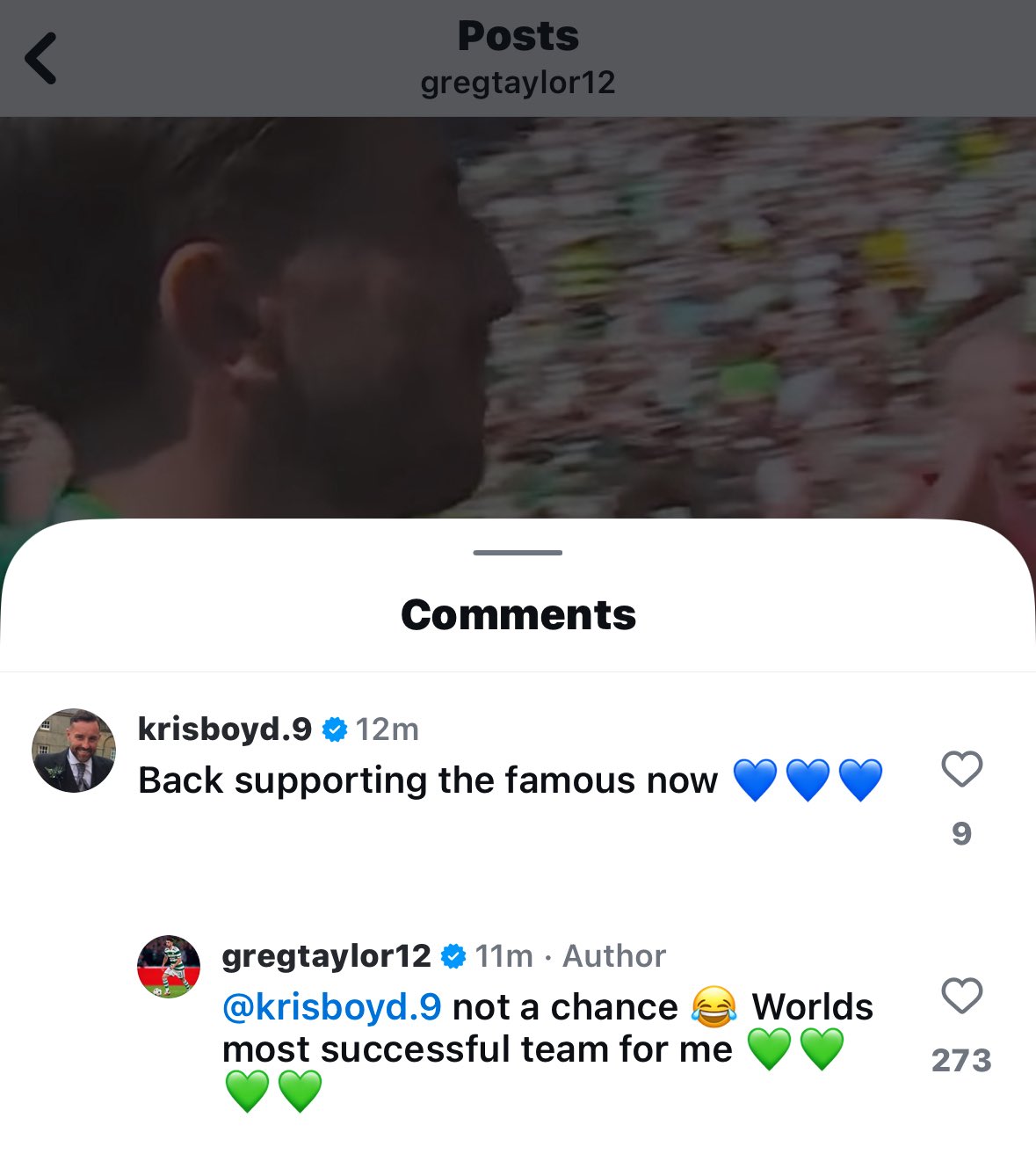
Task: Open gregtaylor12's profile picture in reply
Action: point(169,966)
